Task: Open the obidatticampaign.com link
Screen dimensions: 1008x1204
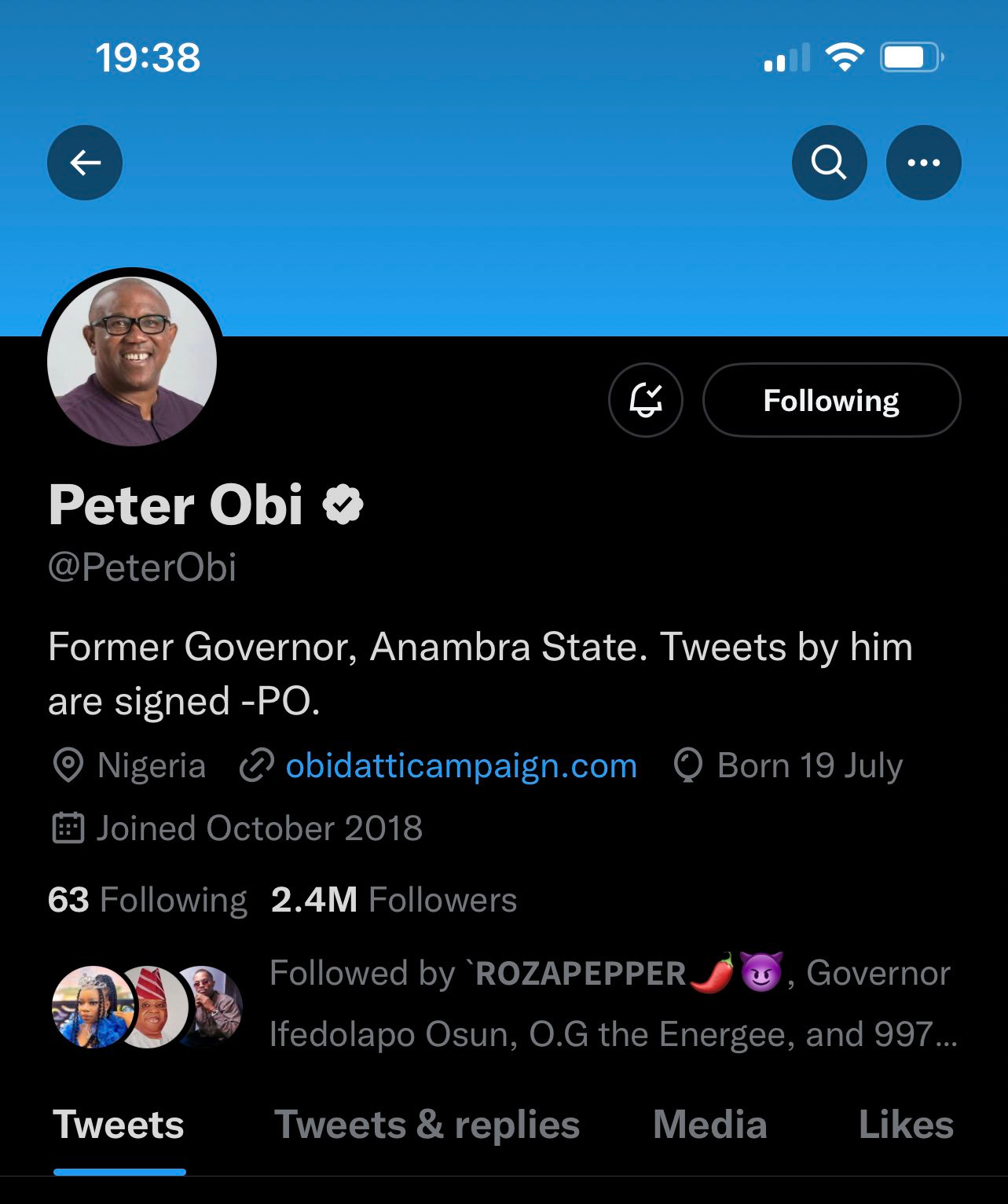Action: coord(460,765)
